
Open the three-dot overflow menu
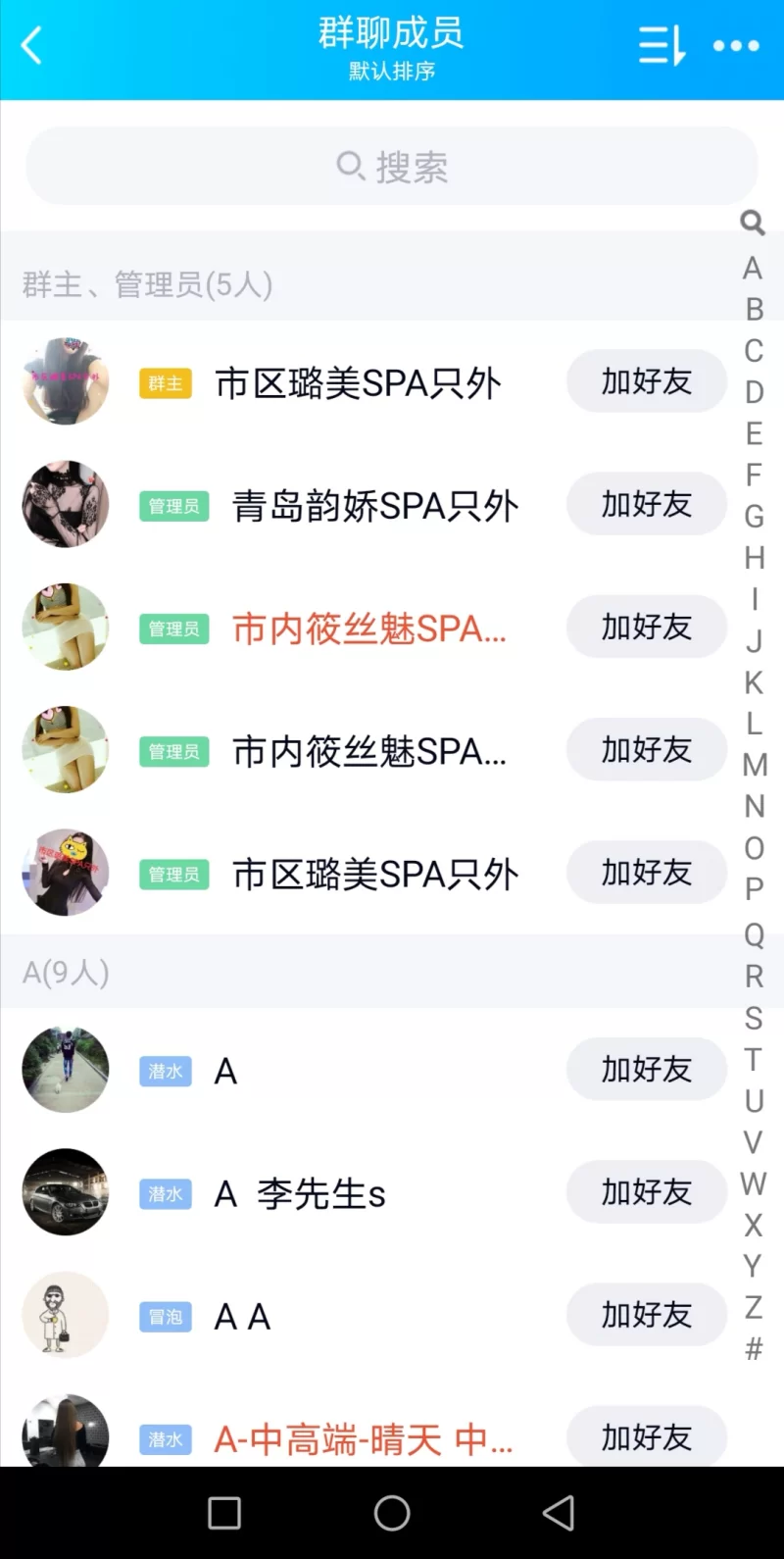click(x=735, y=46)
